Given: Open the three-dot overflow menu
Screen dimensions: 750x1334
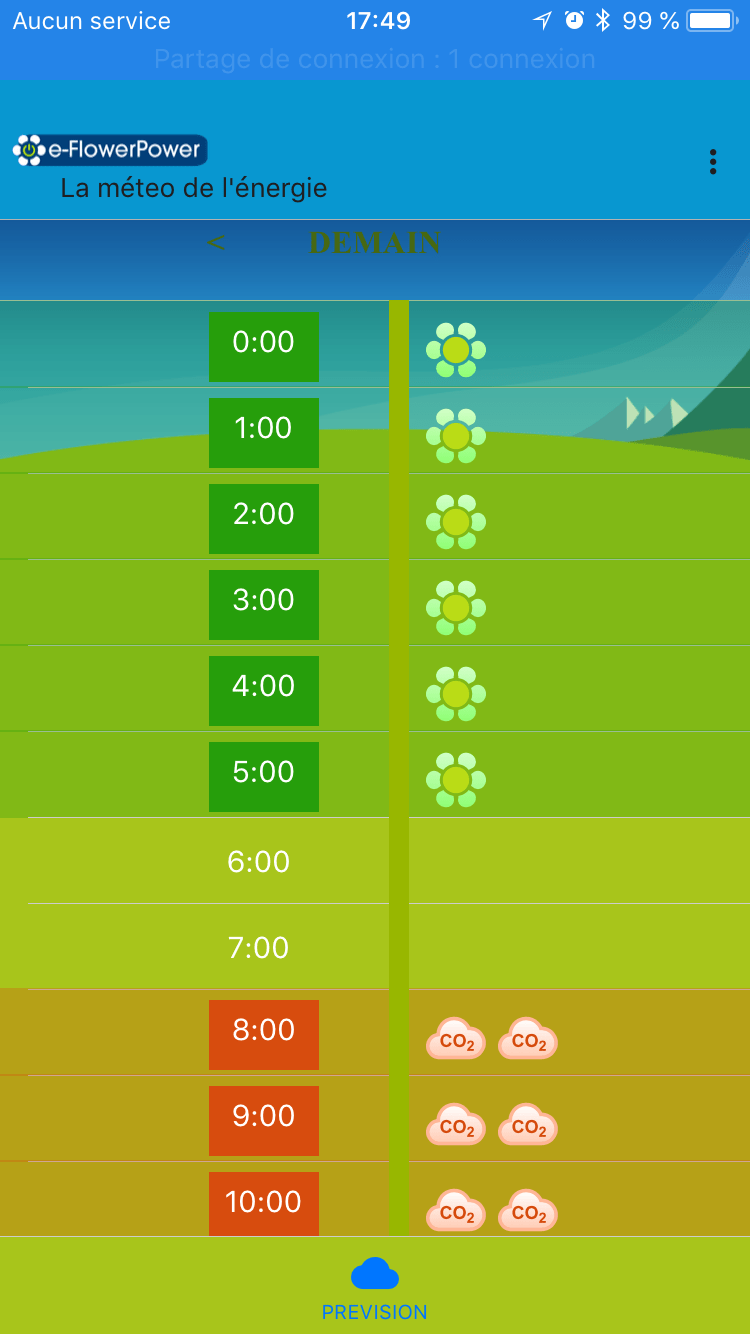Looking at the screenshot, I should tap(712, 162).
